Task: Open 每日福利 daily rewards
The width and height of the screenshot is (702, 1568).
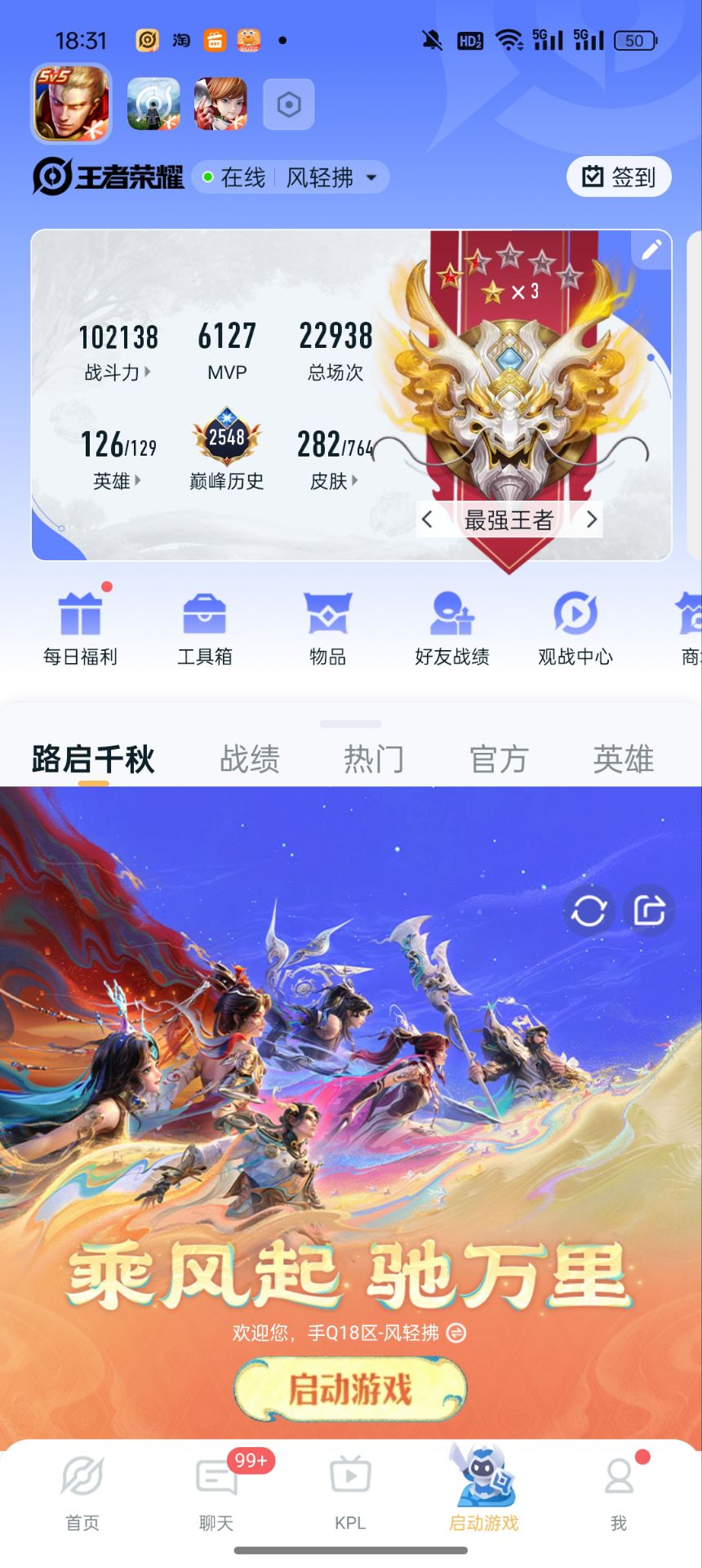Action: (80, 627)
